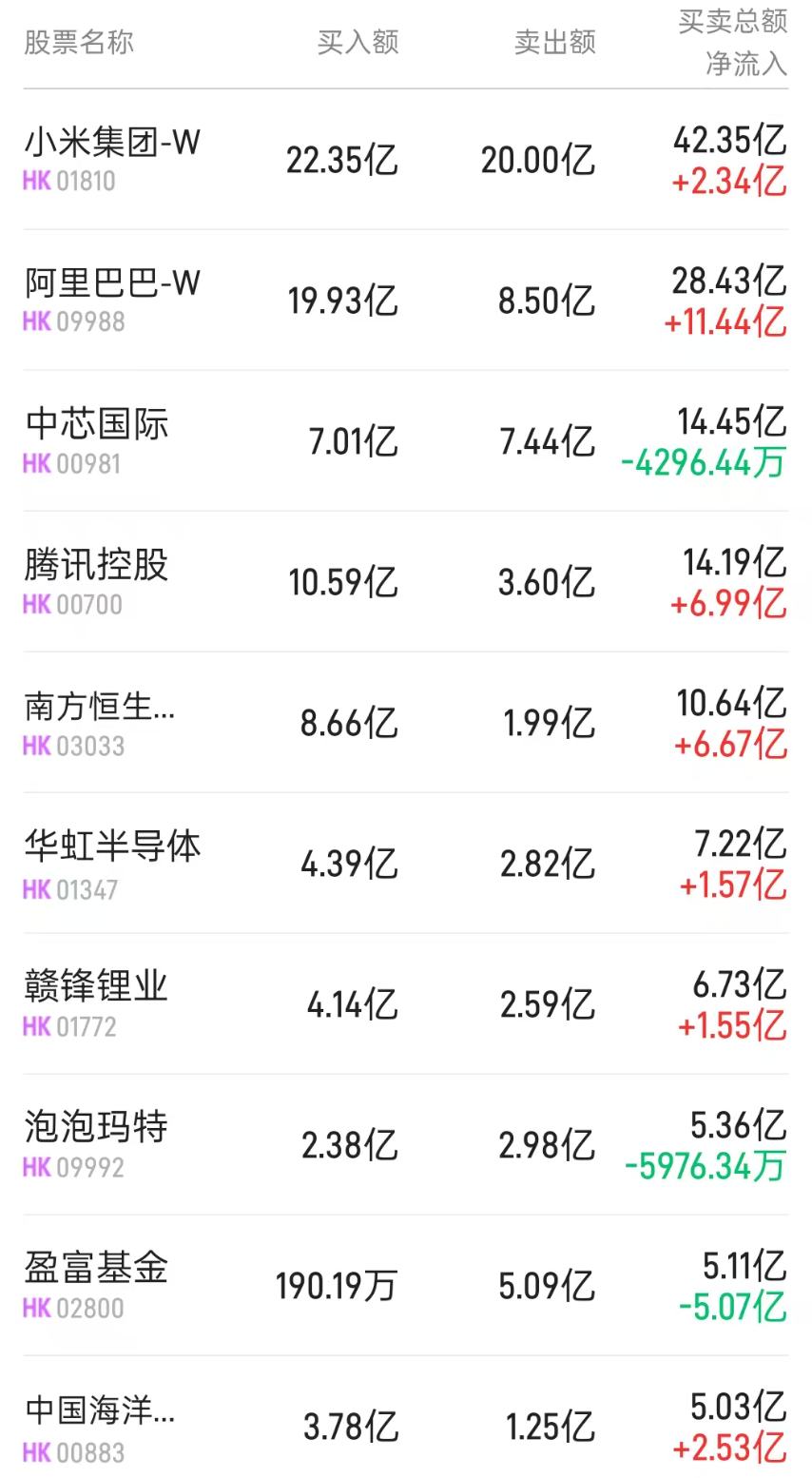Select the 盈富基金 row
The width and height of the screenshot is (812, 1478).
[x=95, y=1269]
